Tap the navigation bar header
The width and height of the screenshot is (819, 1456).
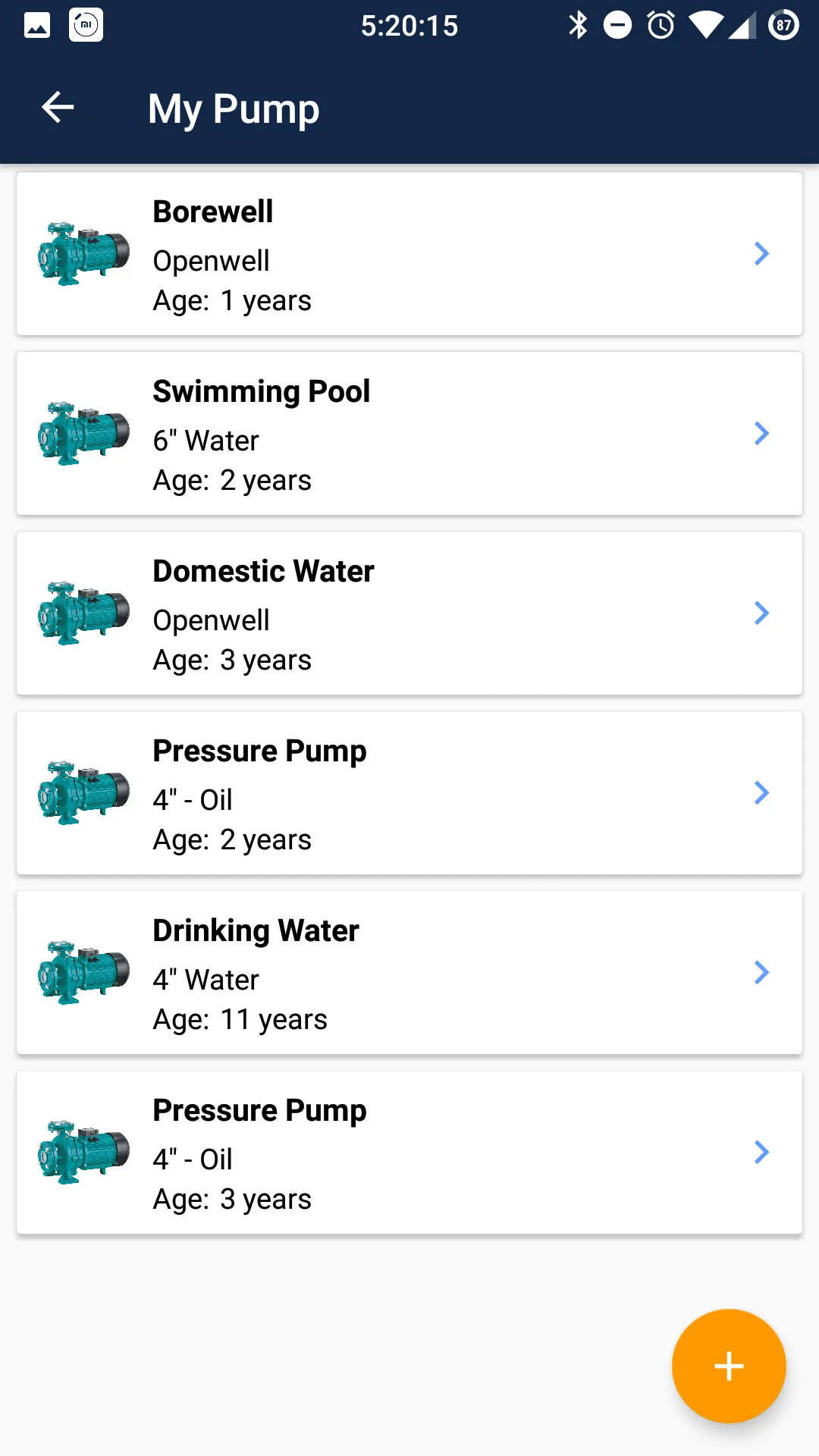[x=409, y=108]
